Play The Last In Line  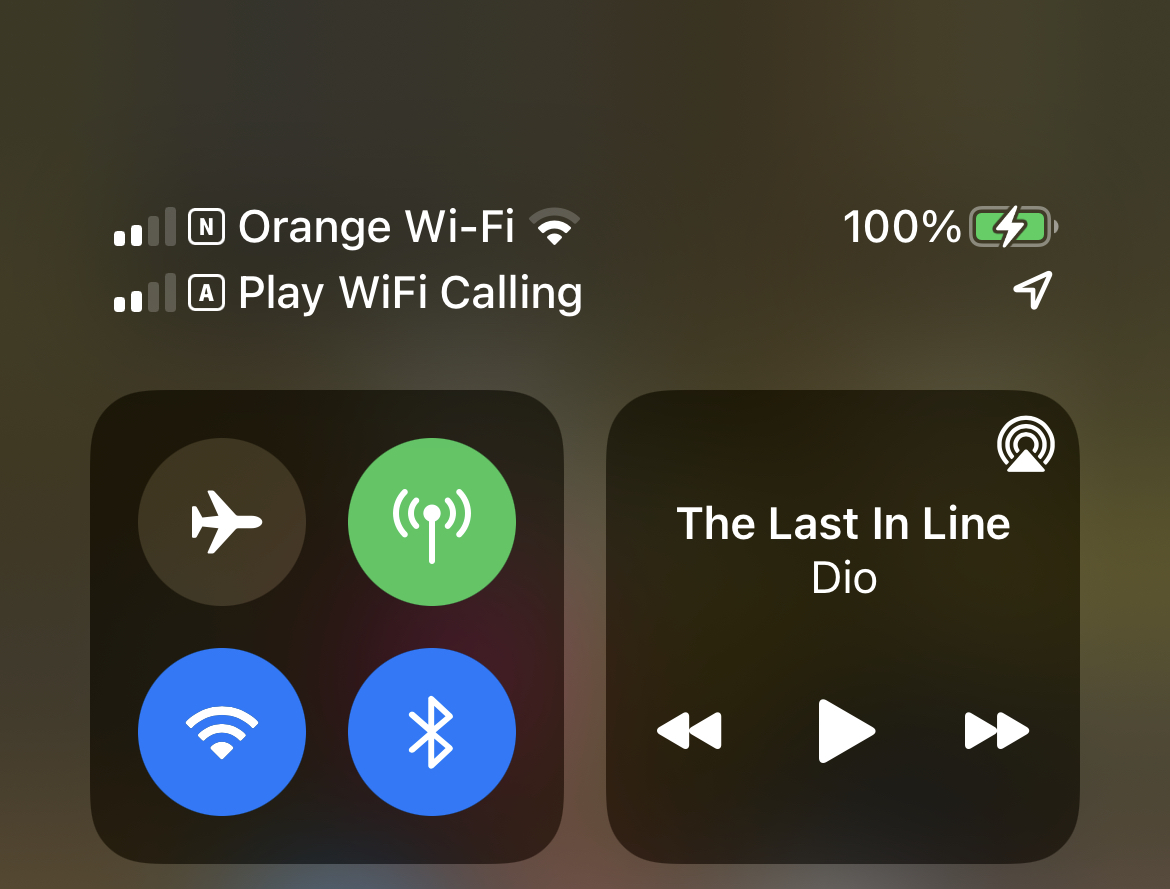[845, 731]
